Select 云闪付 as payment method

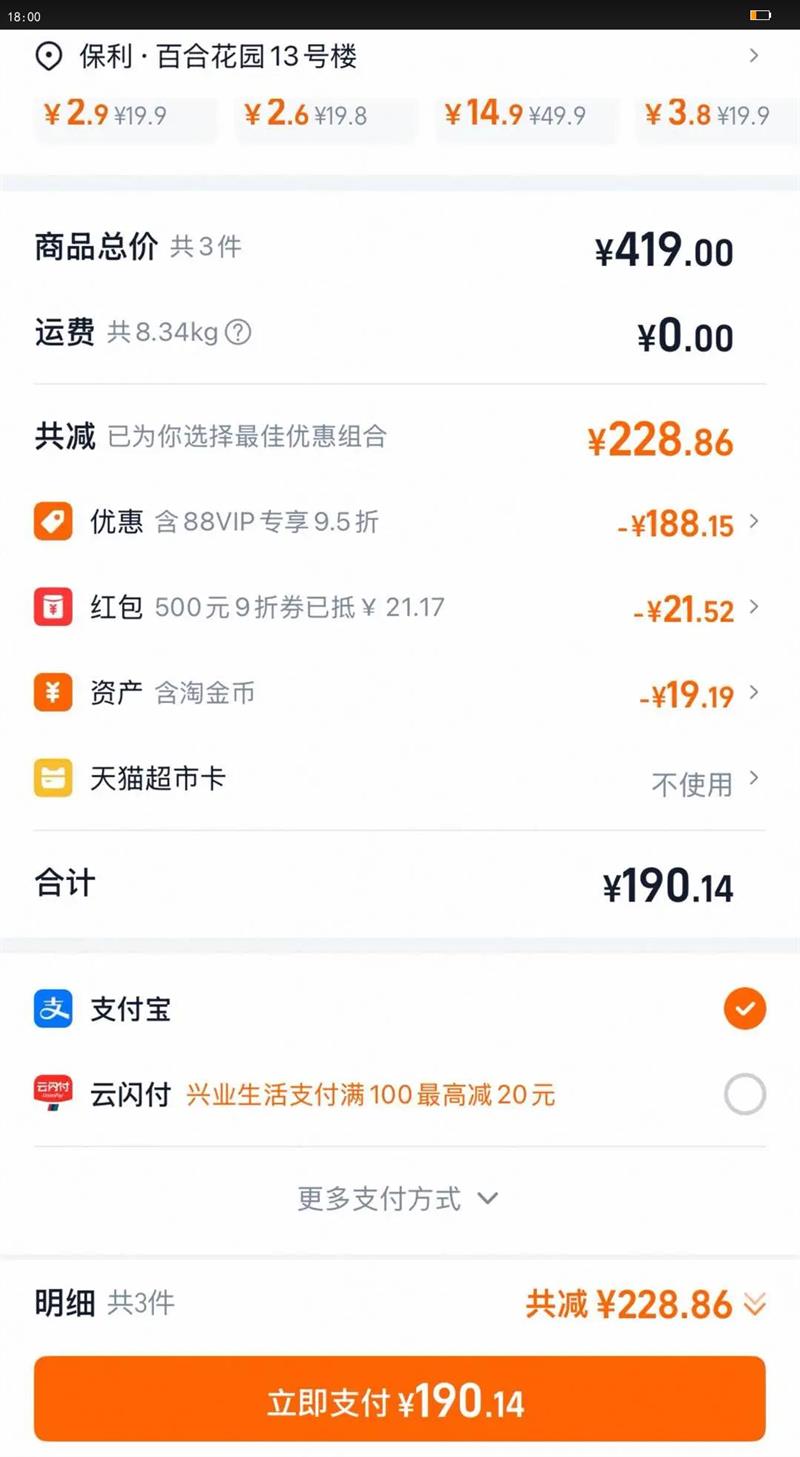click(x=400, y=1095)
